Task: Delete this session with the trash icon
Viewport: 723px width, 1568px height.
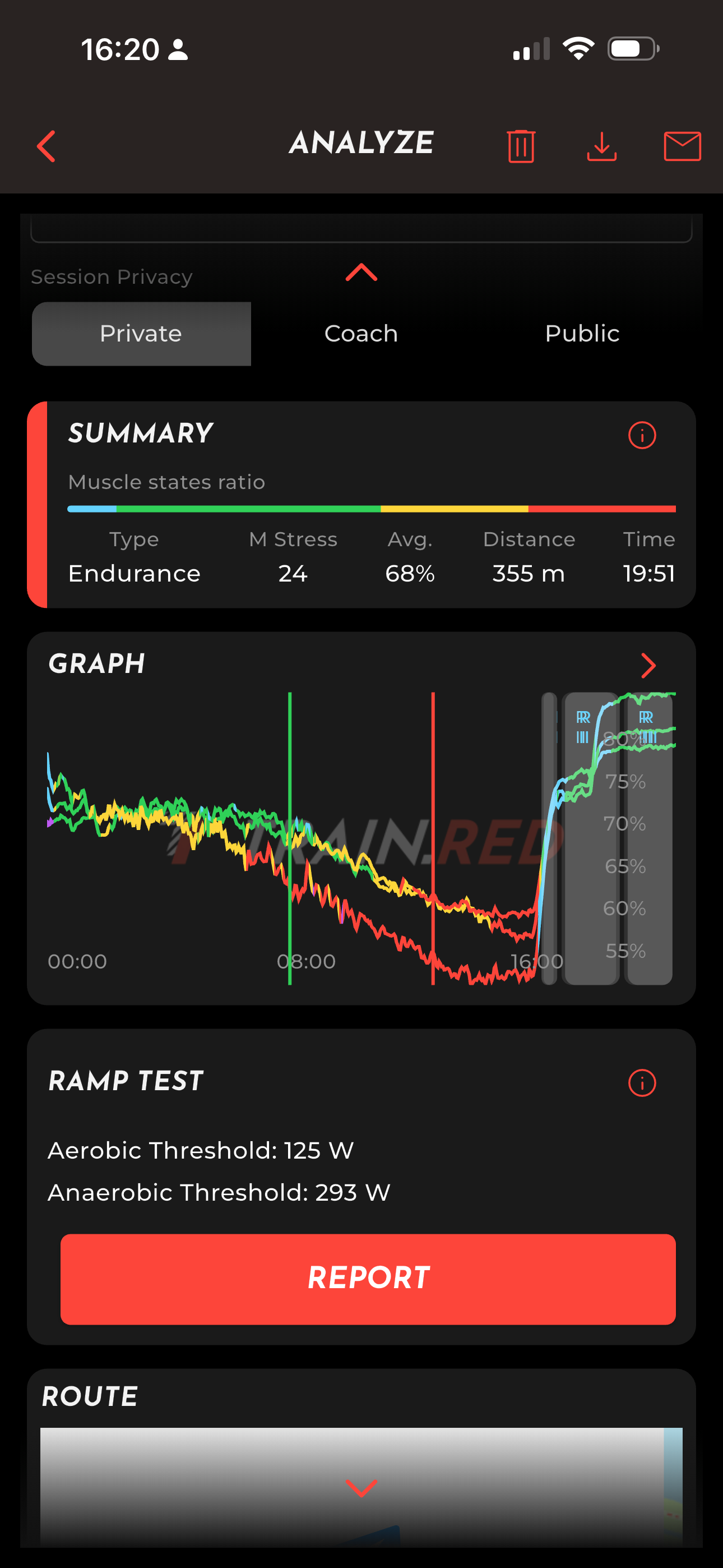Action: (521, 146)
